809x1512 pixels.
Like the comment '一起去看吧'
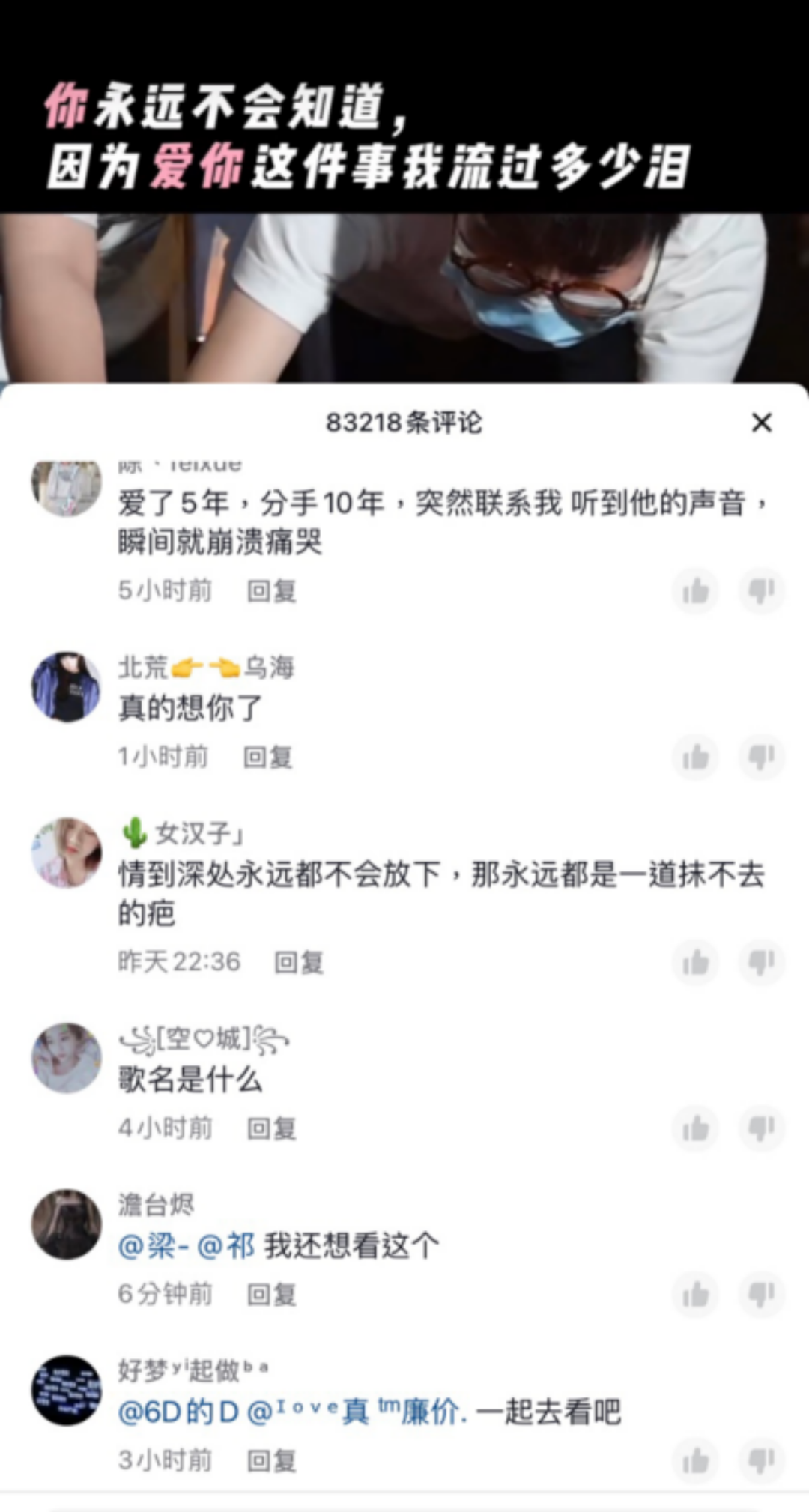click(x=696, y=1460)
